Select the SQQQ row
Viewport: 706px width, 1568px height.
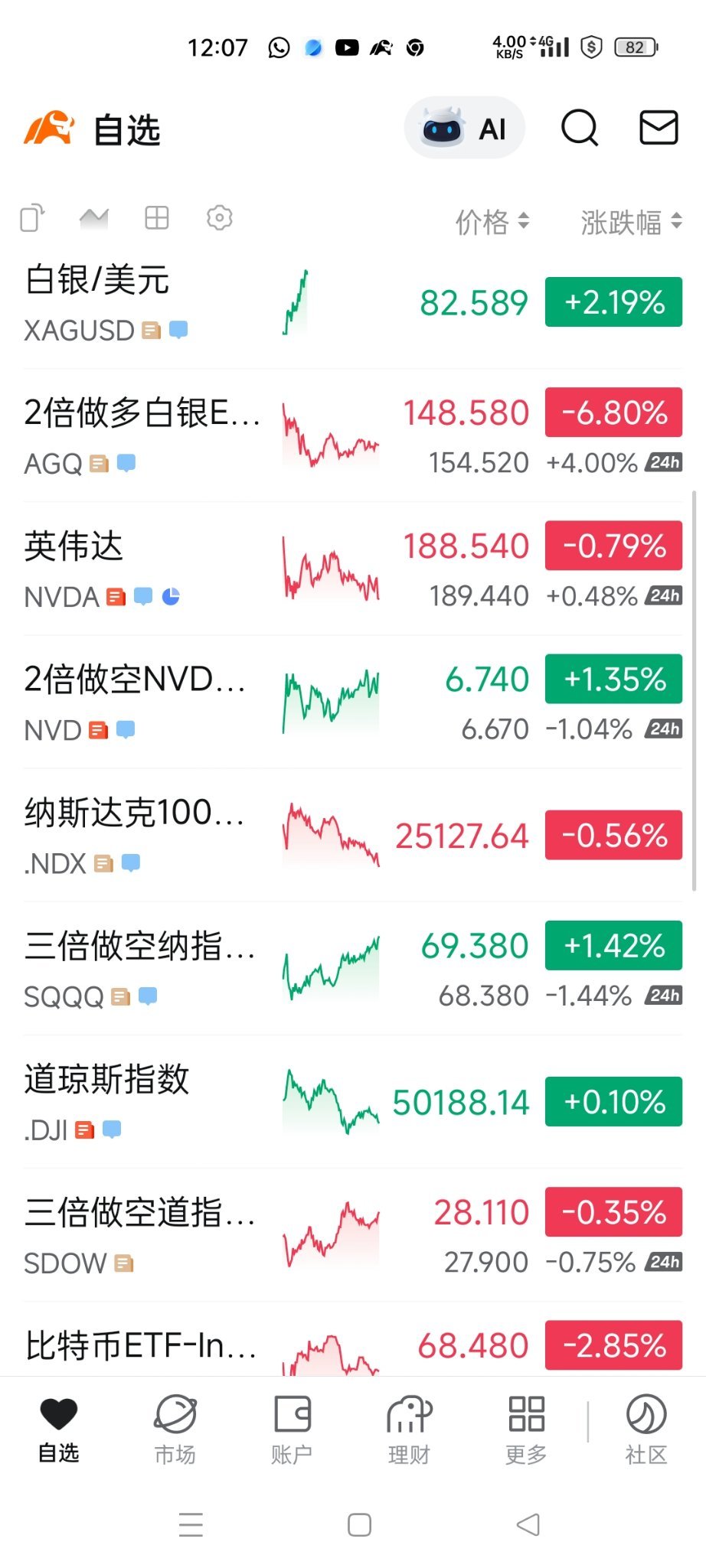pyautogui.click(x=353, y=968)
